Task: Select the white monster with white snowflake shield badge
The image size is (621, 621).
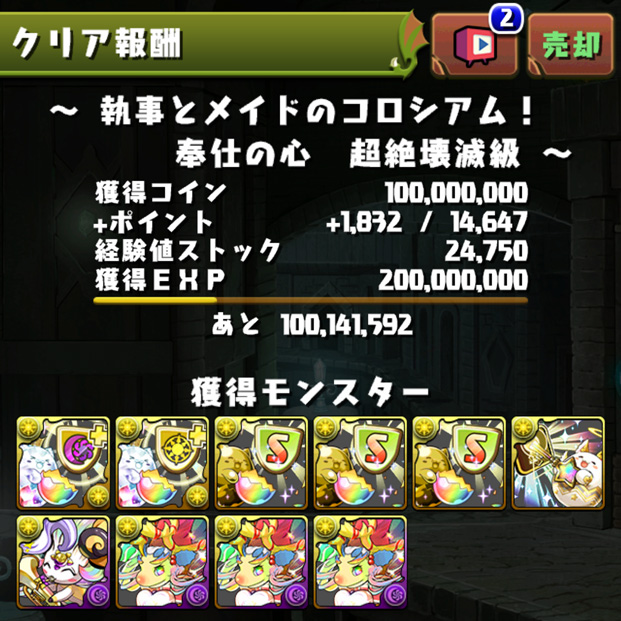Action: [161, 462]
